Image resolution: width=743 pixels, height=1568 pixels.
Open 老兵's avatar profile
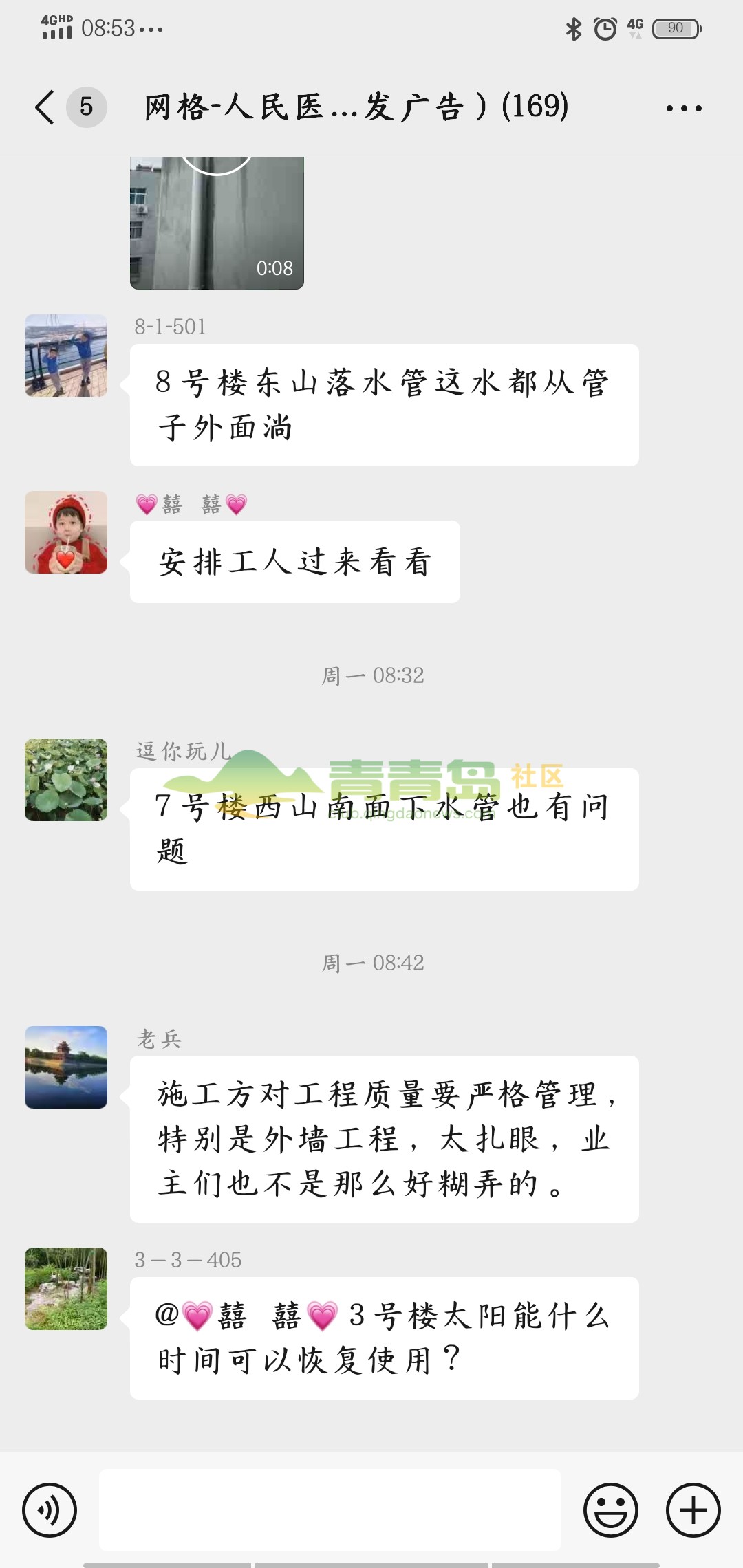pyautogui.click(x=66, y=1067)
